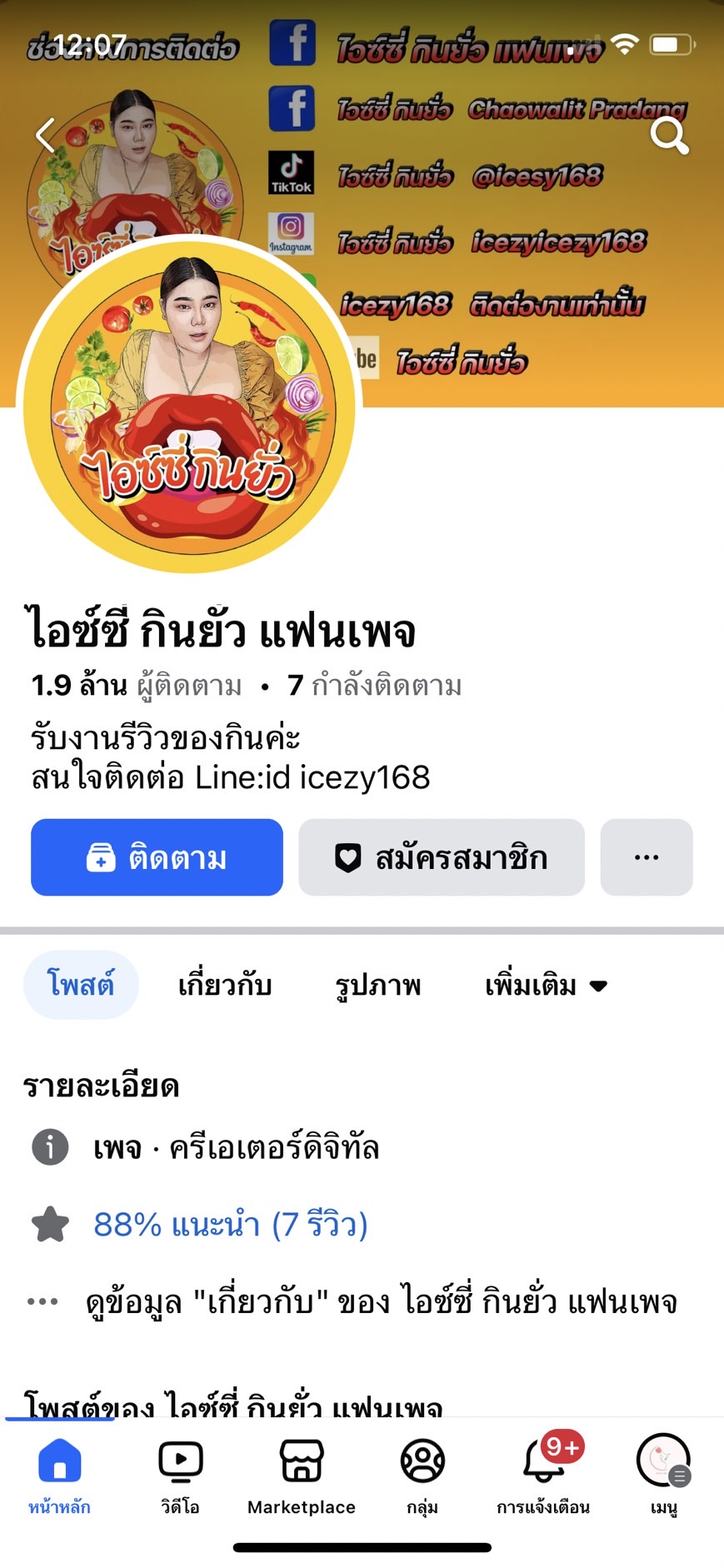Screen dimensions: 724x1568
Task: Tap the สมัครสมาชิก subscribe button
Action: (442, 857)
